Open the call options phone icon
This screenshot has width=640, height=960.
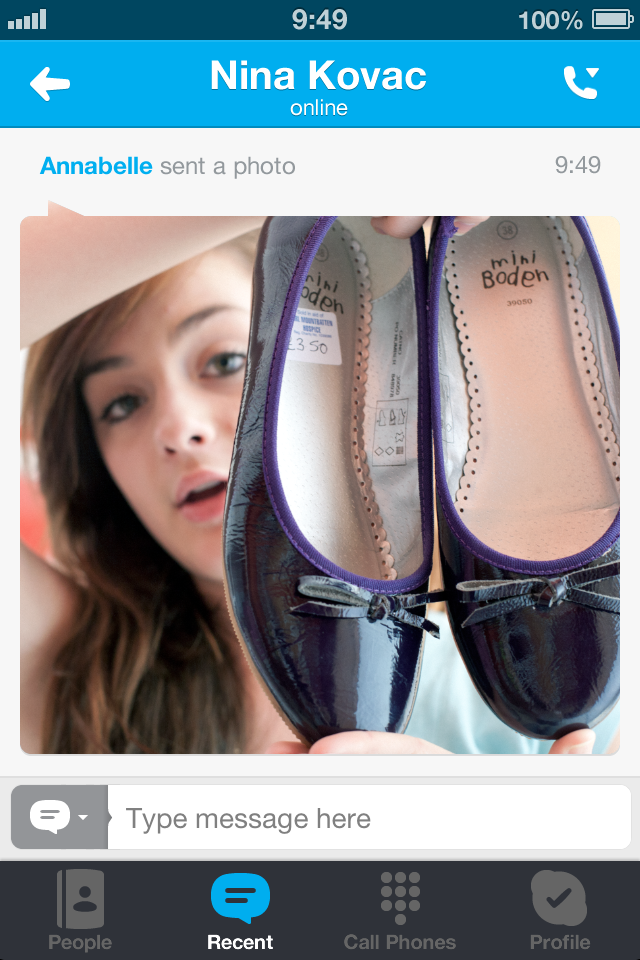pyautogui.click(x=581, y=83)
